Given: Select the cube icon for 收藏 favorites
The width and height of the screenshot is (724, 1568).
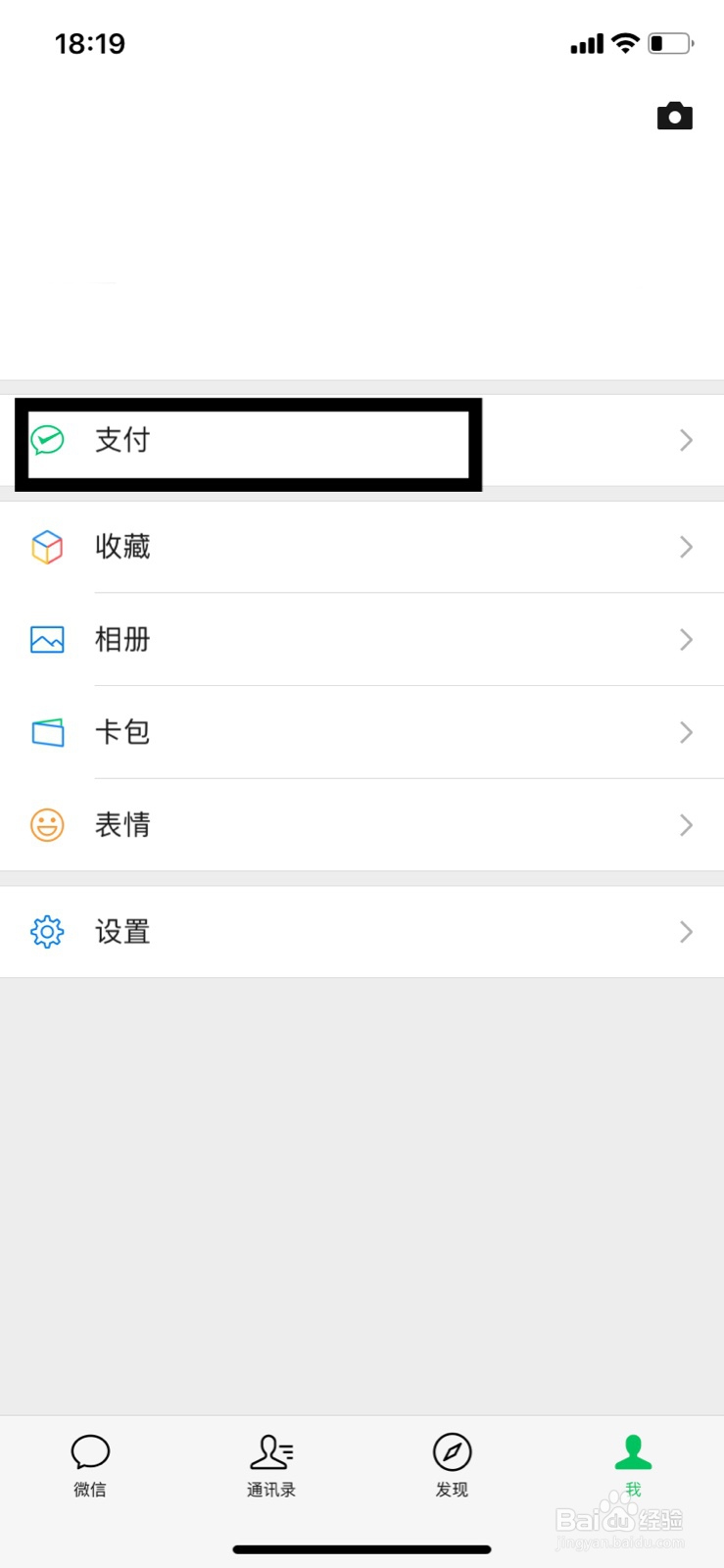Looking at the screenshot, I should click(x=47, y=547).
